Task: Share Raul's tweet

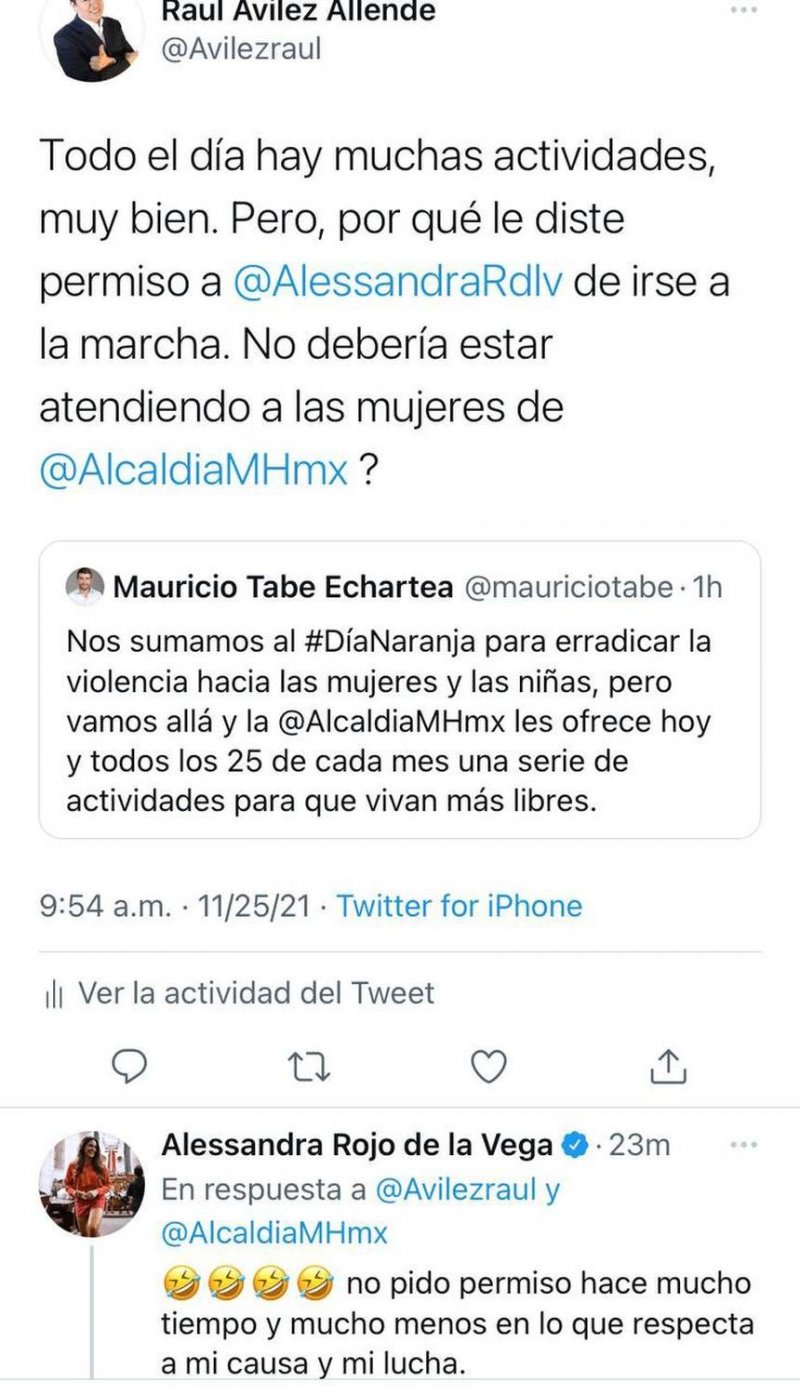Action: 669,1069
